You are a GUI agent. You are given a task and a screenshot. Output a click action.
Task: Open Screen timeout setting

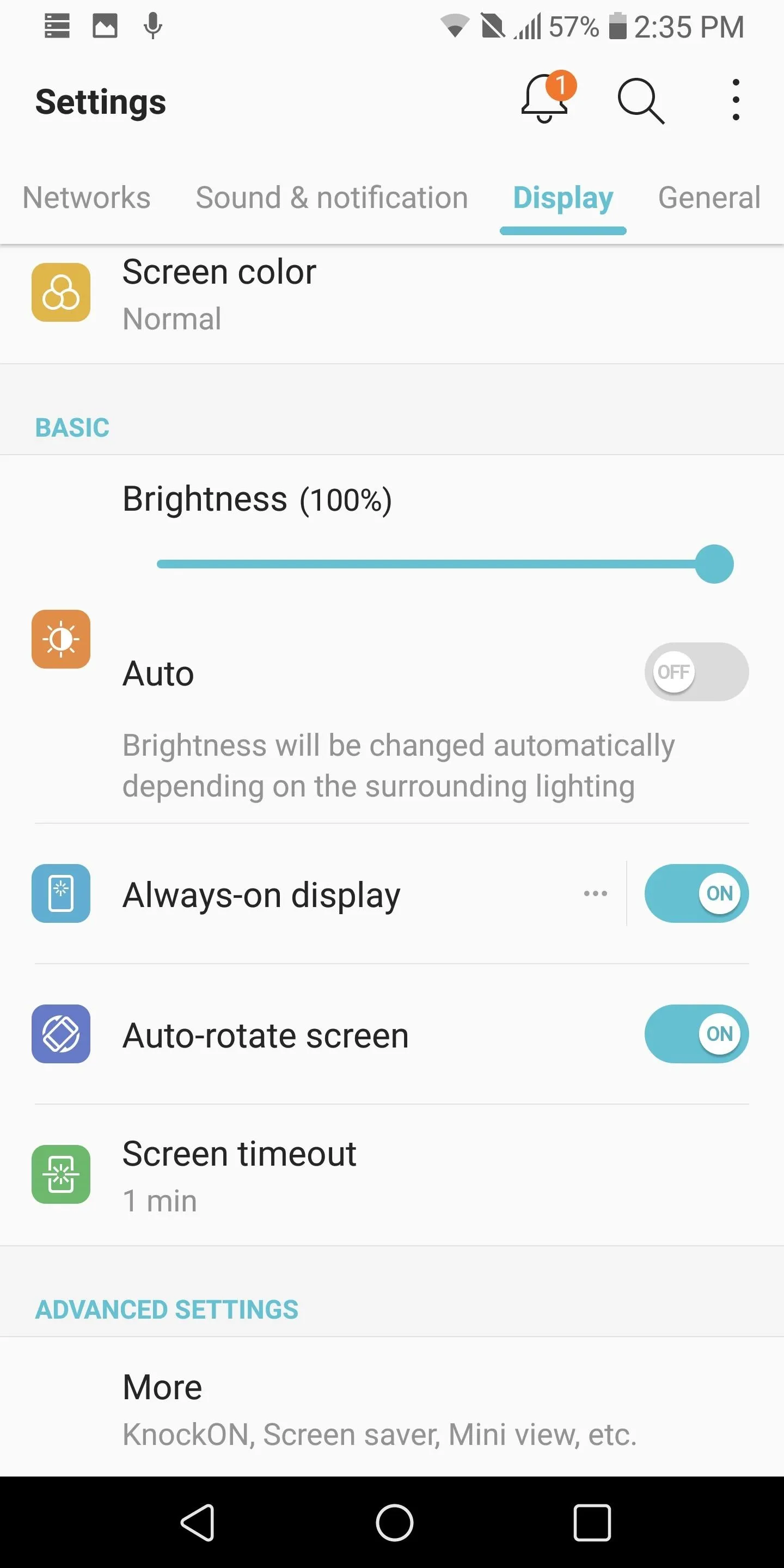point(392,1175)
